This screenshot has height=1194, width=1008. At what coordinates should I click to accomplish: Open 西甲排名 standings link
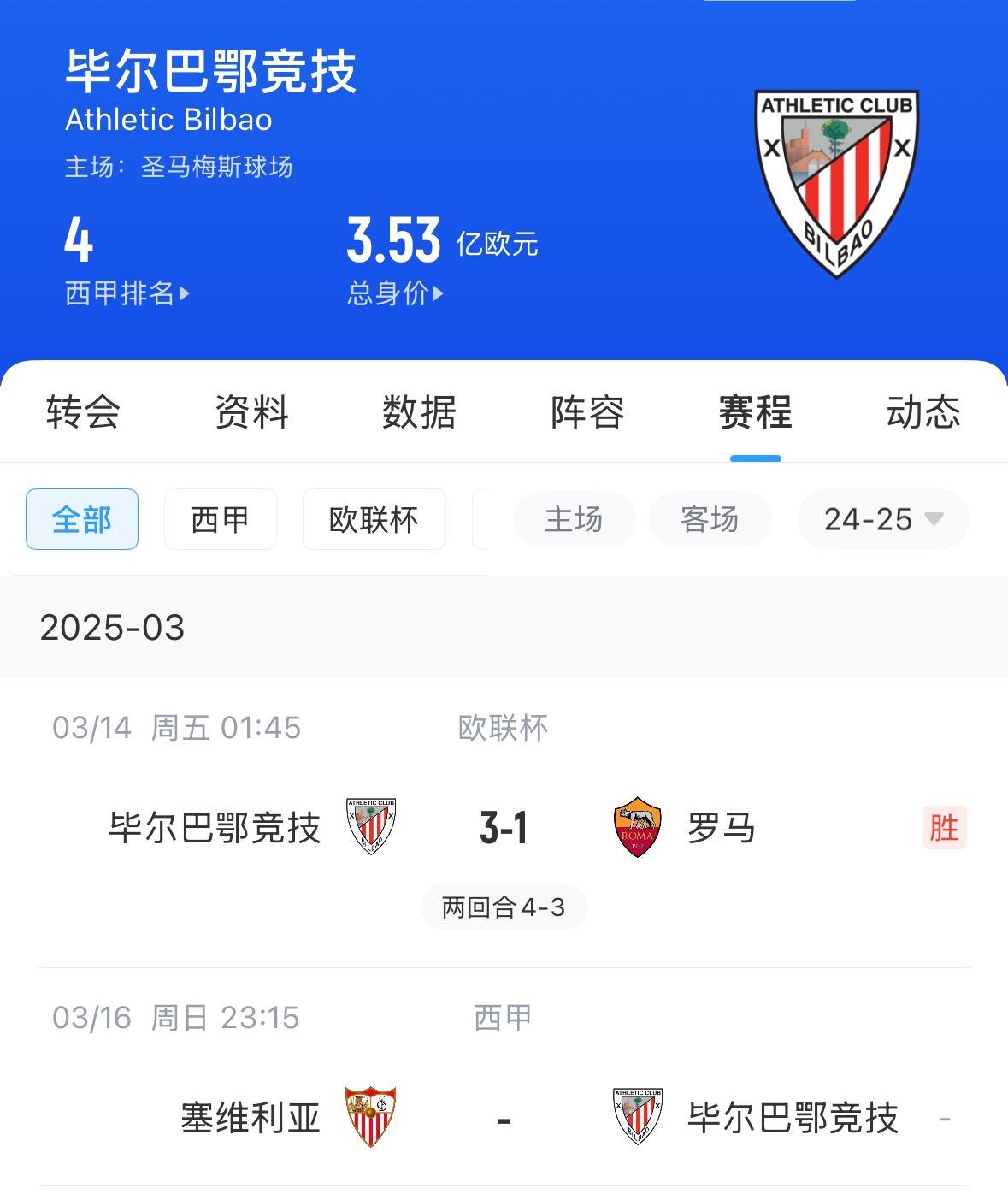pos(127,293)
